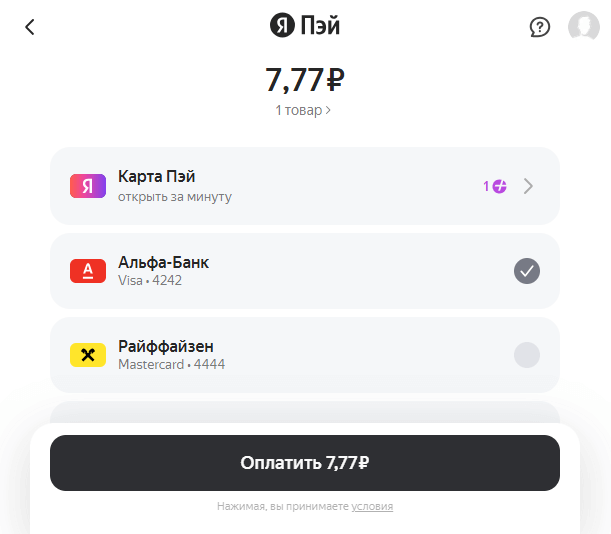
Task: Open the help question mark icon
Action: point(540,27)
